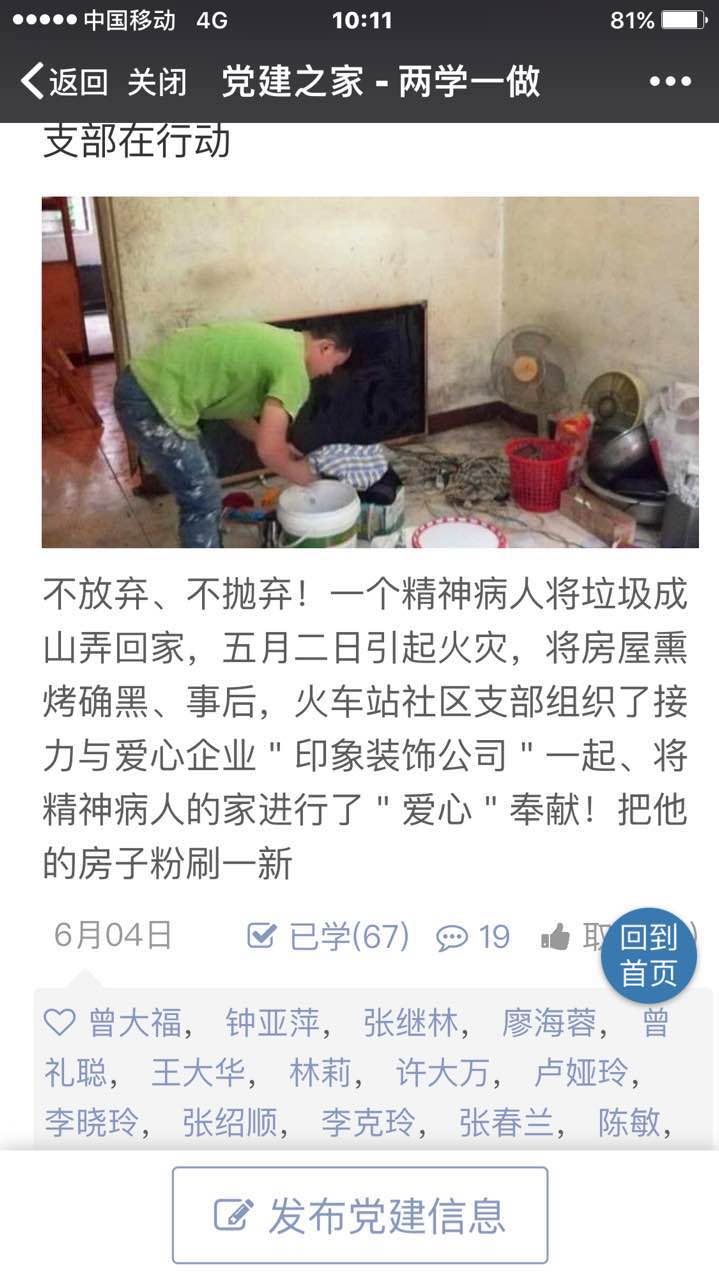The image size is (719, 1280).
Task: Select liker 廖海蓉
Action: 549,1023
